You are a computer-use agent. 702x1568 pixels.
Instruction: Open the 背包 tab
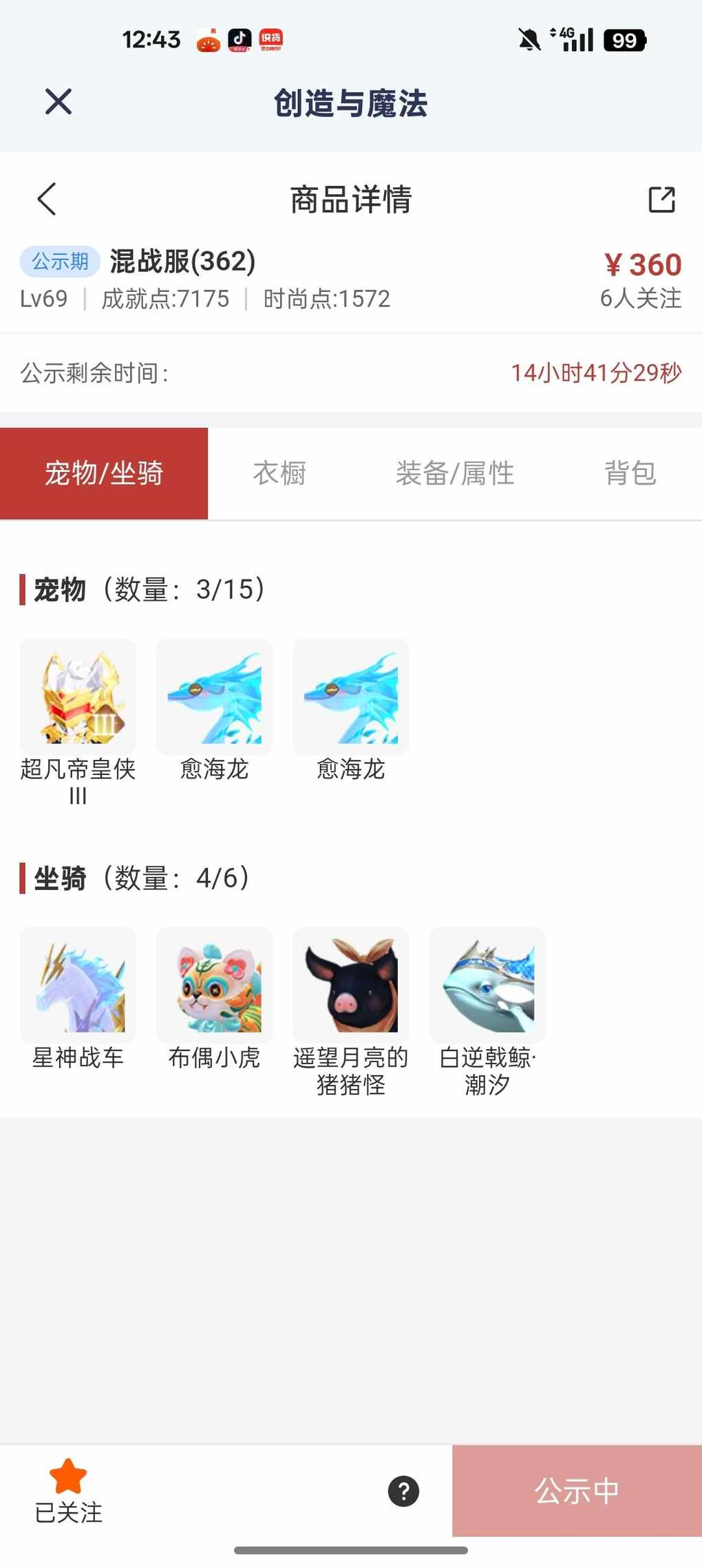(x=630, y=474)
